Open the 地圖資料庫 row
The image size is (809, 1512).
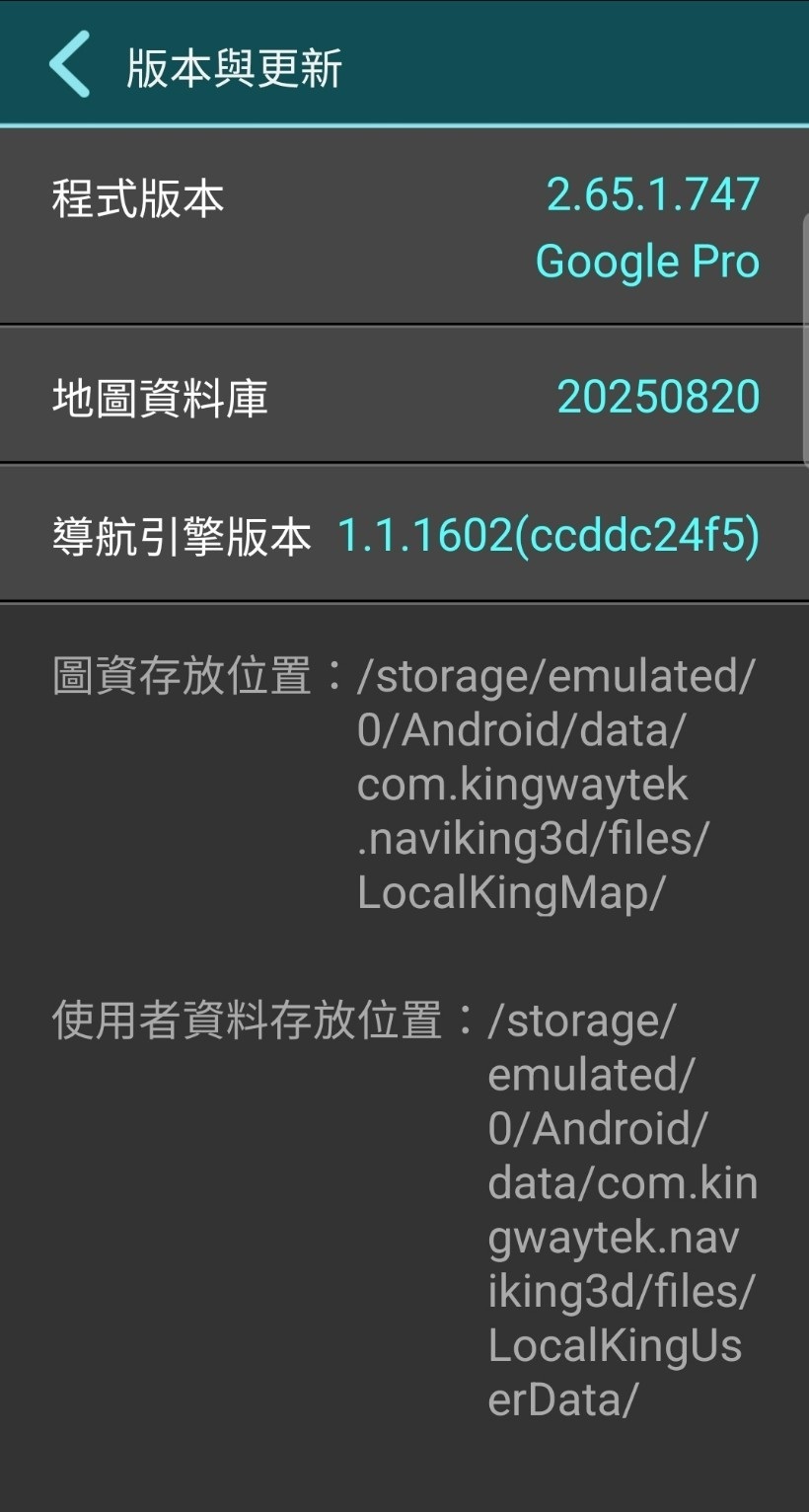coord(404,397)
